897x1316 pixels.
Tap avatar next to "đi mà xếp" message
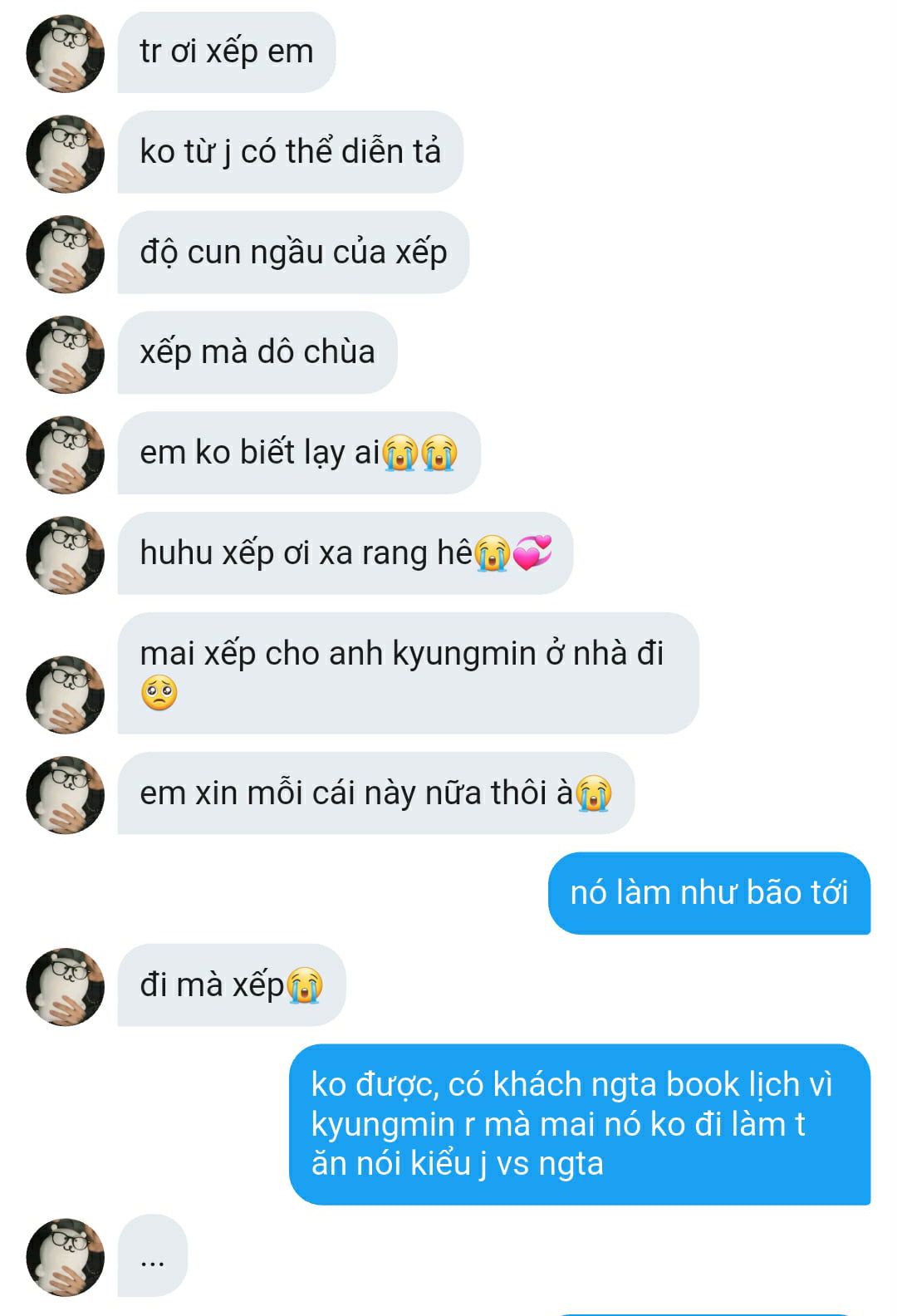(x=65, y=986)
